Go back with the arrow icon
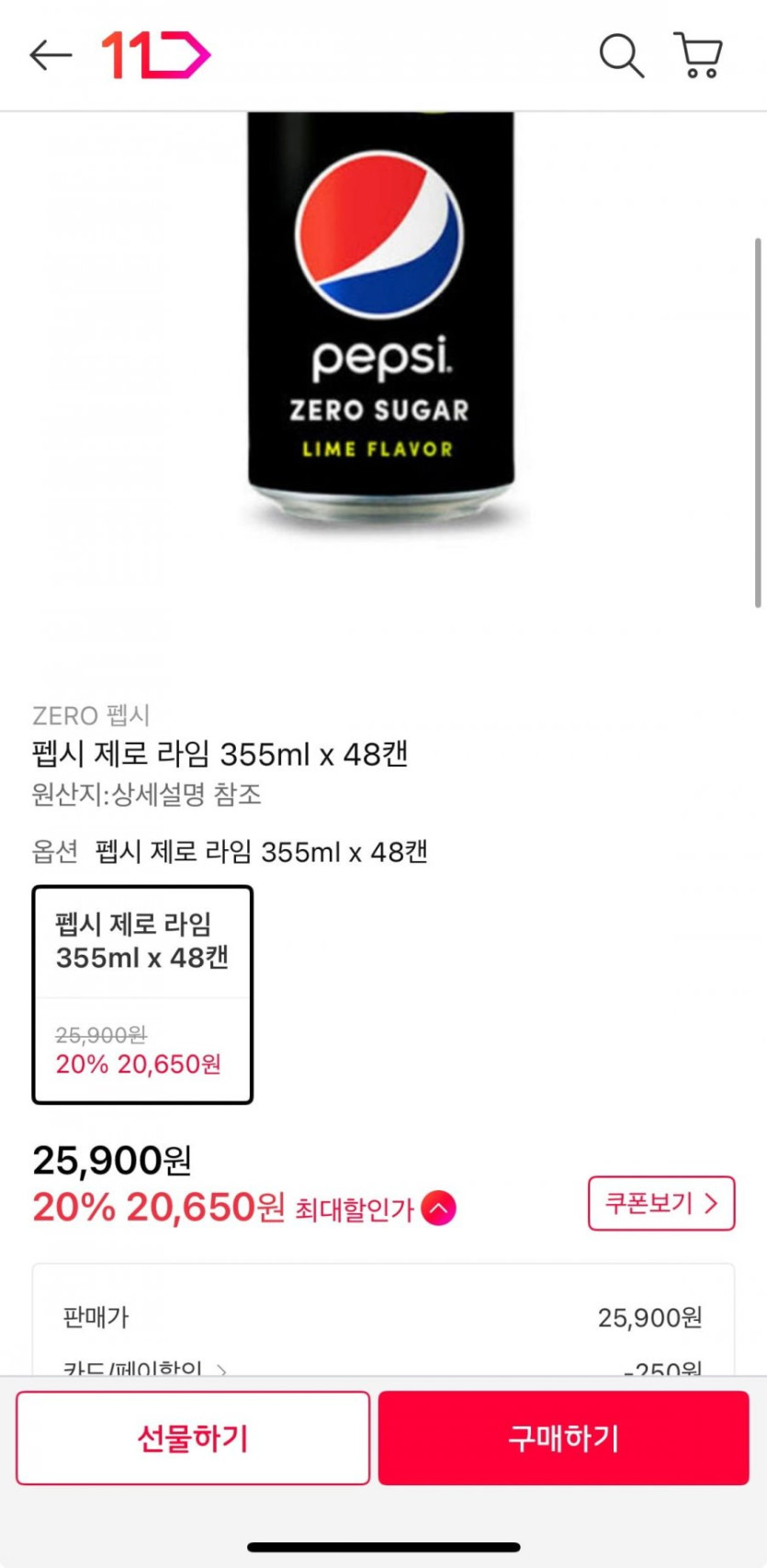 click(51, 55)
